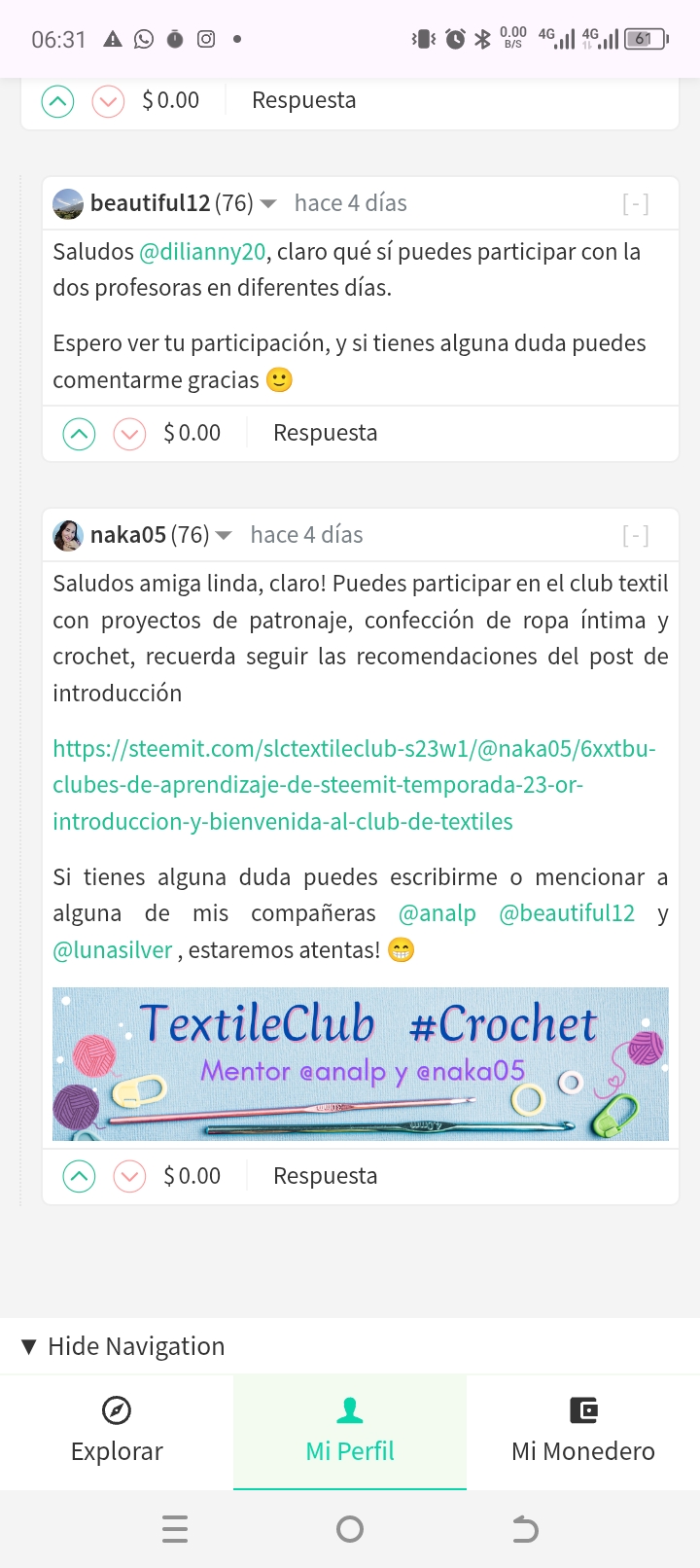Tap Hide Navigation toggle
This screenshot has height=1568, width=700.
pos(122,1346)
